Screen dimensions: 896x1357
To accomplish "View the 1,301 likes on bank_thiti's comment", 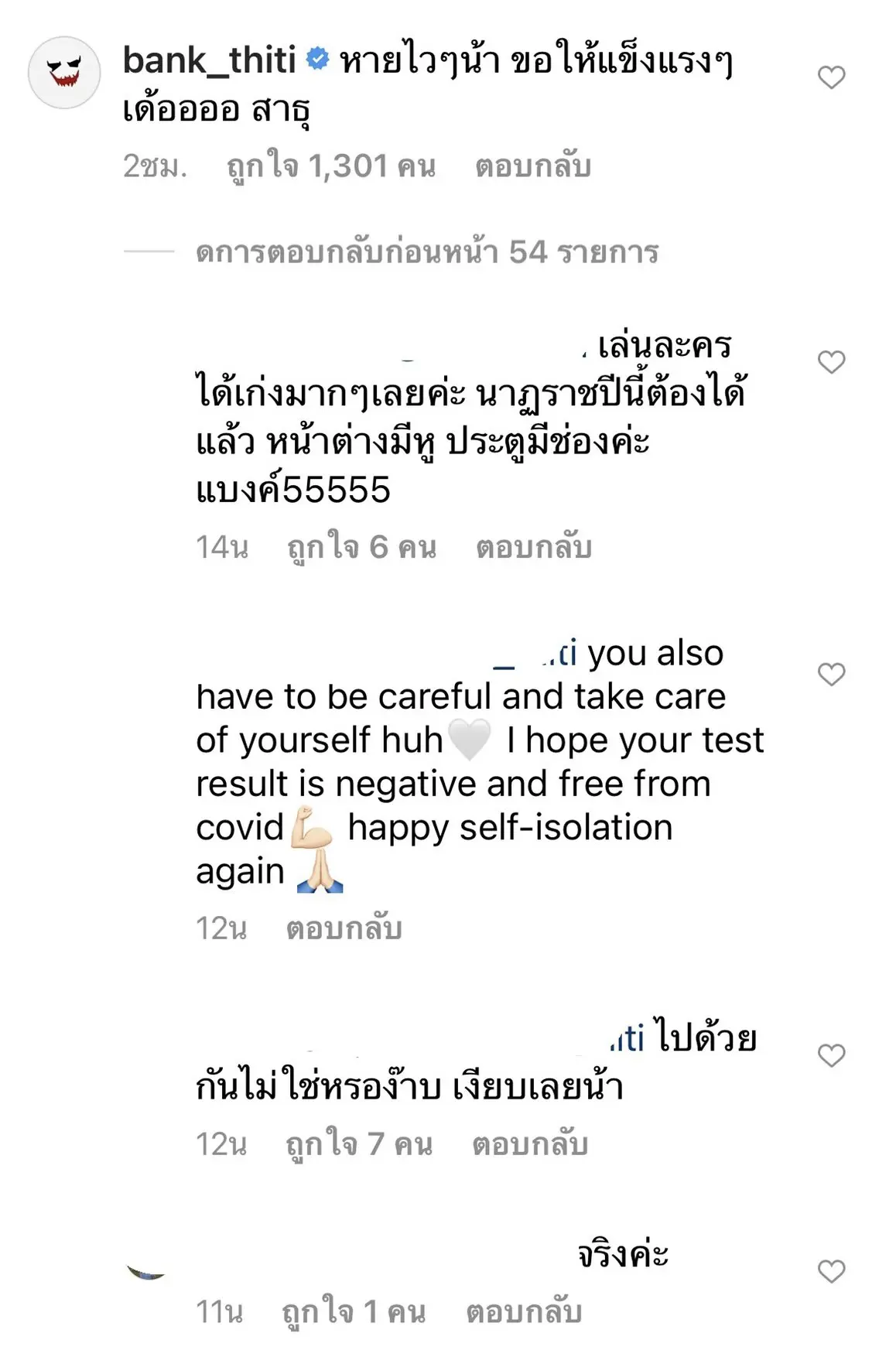I will click(x=331, y=166).
